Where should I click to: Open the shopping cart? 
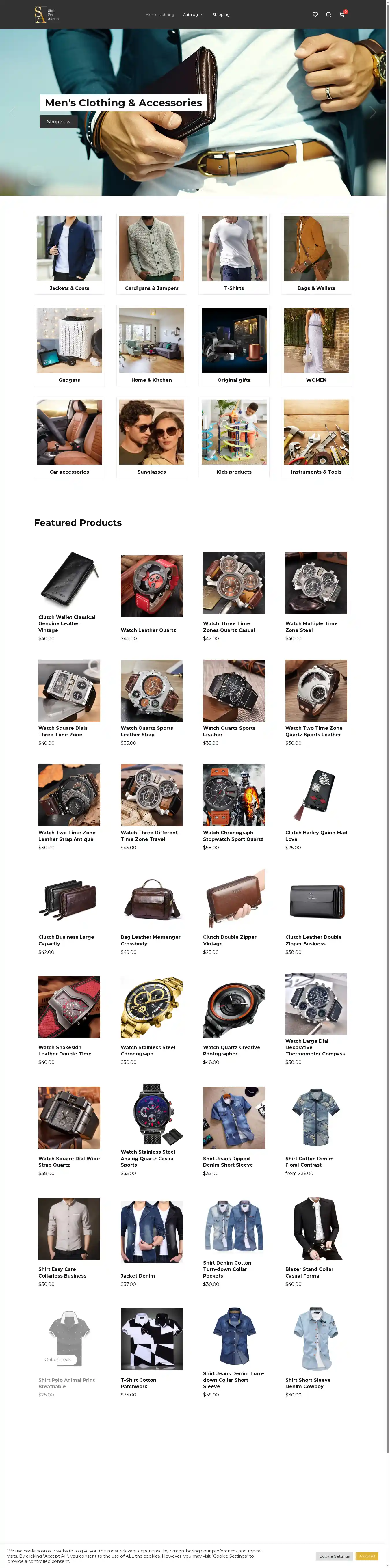click(x=342, y=15)
